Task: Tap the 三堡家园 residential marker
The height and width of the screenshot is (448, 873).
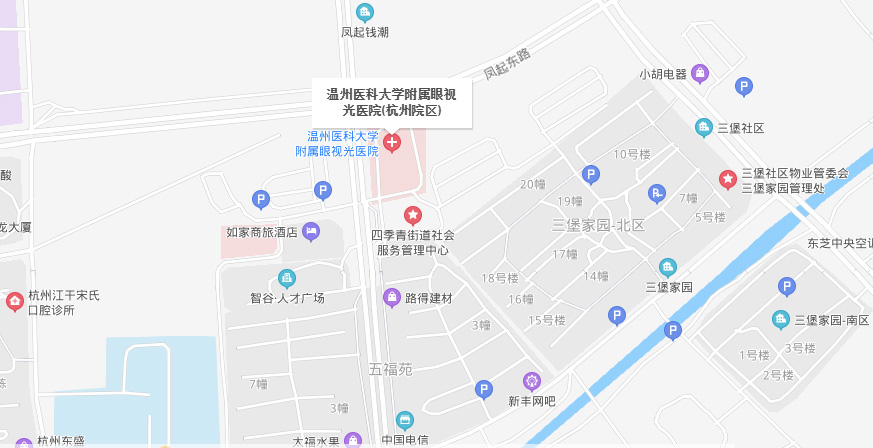Action: pyautogui.click(x=668, y=267)
